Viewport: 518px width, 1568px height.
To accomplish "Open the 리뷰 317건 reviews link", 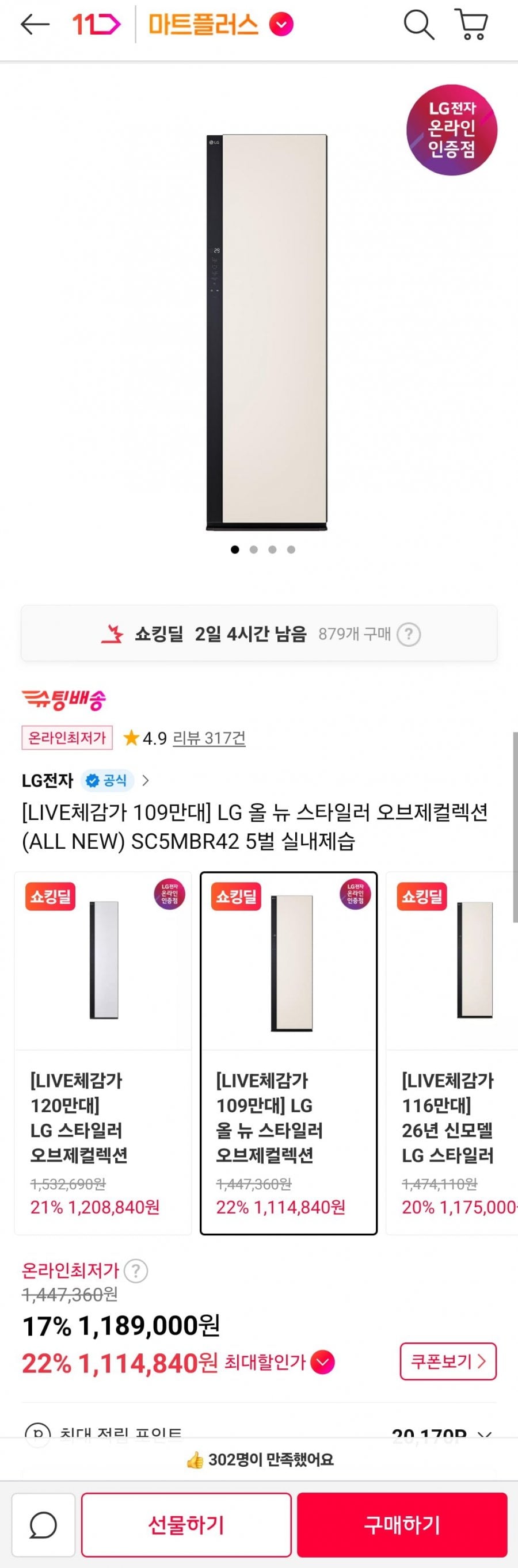I will (x=209, y=738).
